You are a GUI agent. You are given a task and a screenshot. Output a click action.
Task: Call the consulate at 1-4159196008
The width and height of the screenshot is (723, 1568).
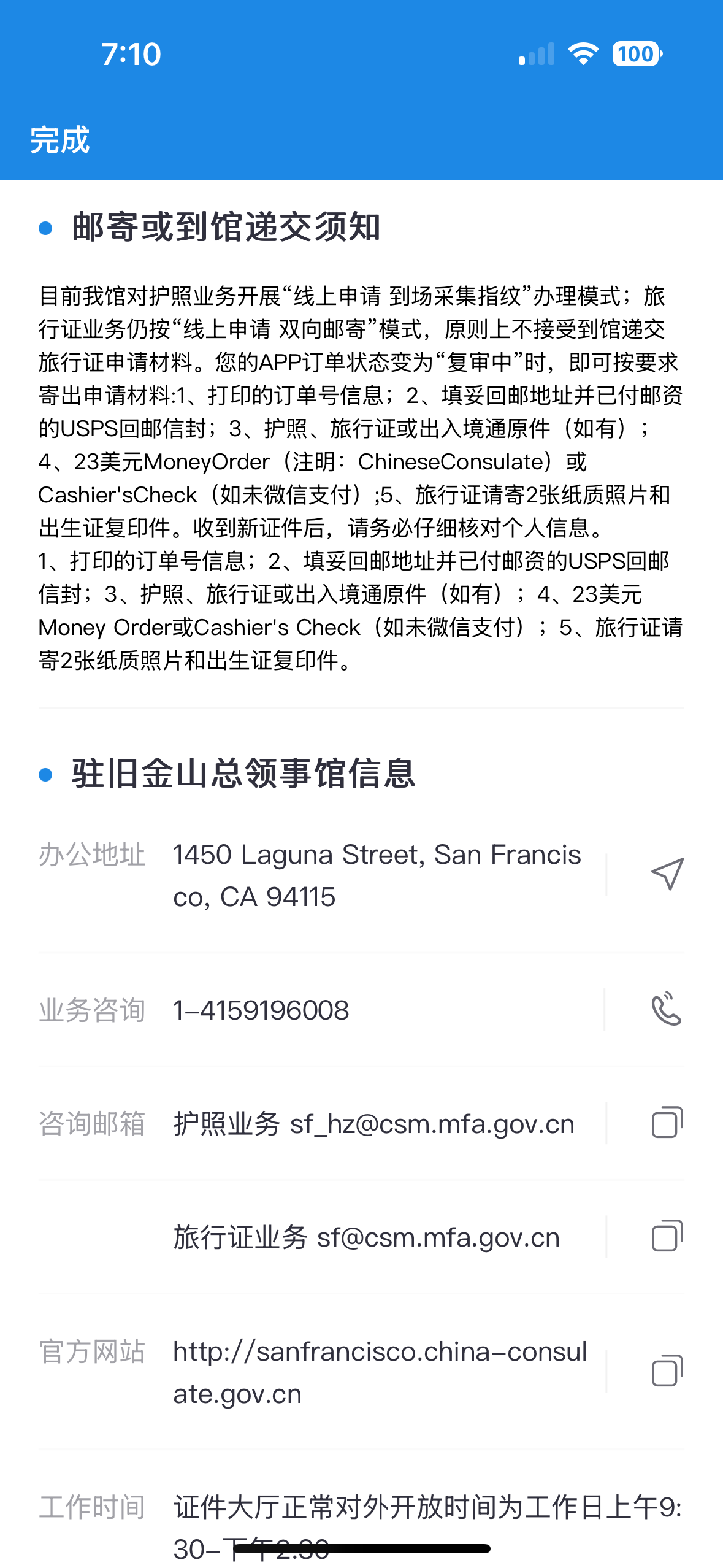coord(667,1009)
